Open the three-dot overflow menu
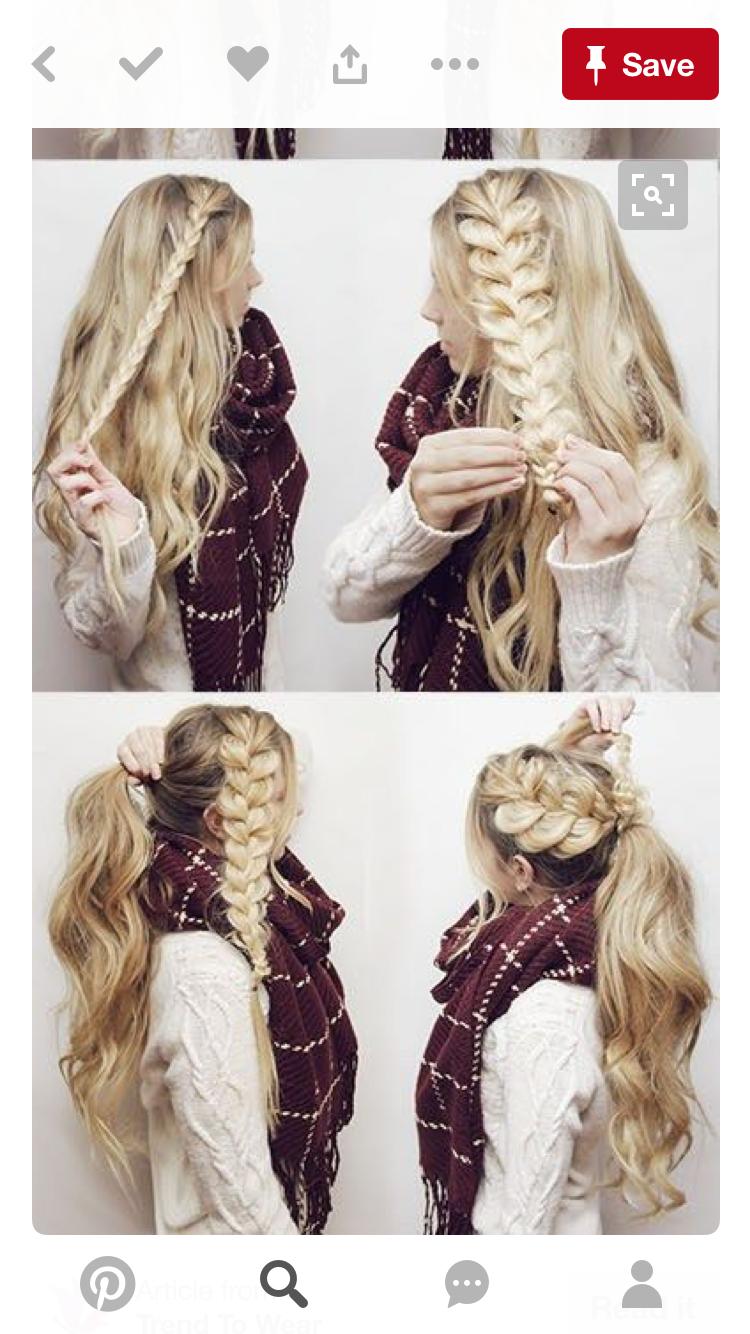750x1334 pixels. coord(455,65)
